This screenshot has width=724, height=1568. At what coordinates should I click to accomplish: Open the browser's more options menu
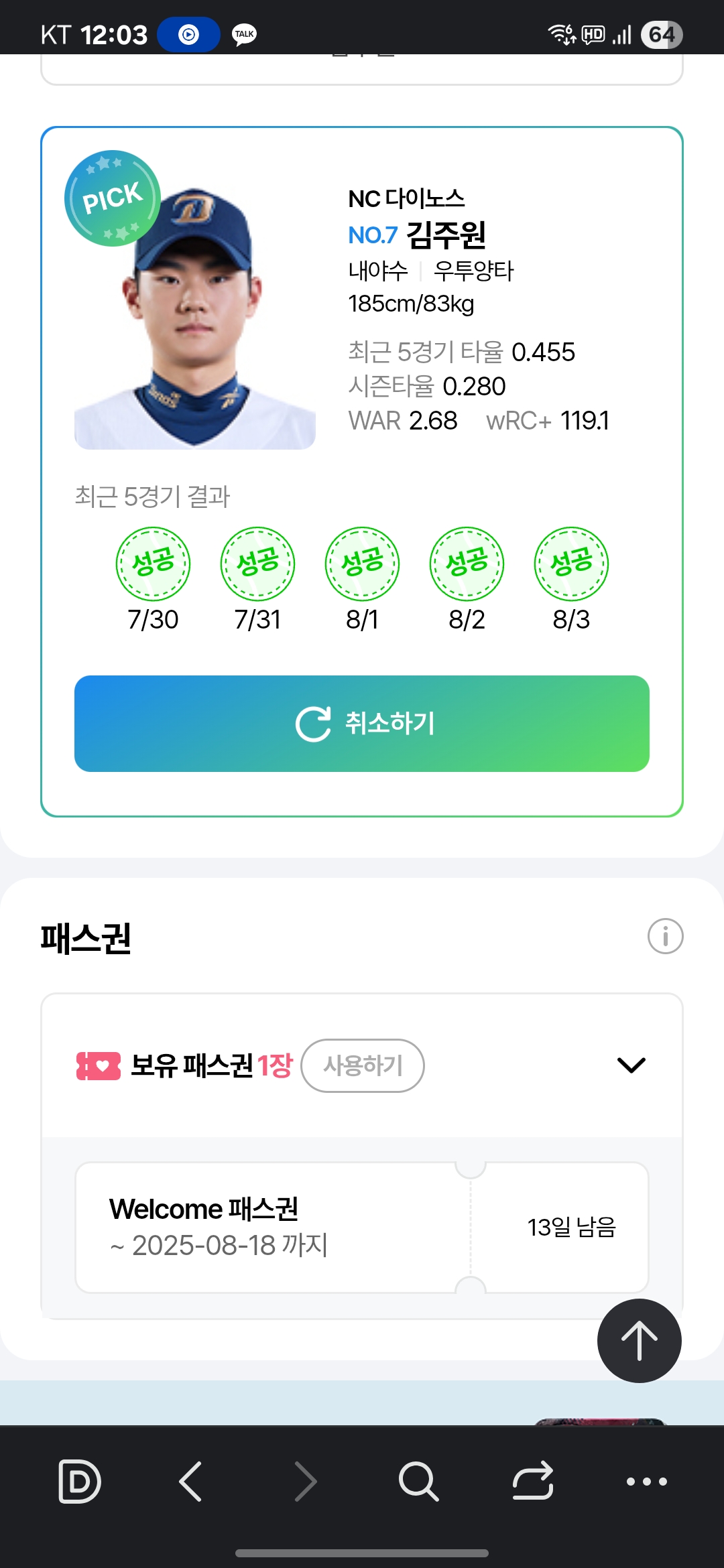(x=646, y=1482)
